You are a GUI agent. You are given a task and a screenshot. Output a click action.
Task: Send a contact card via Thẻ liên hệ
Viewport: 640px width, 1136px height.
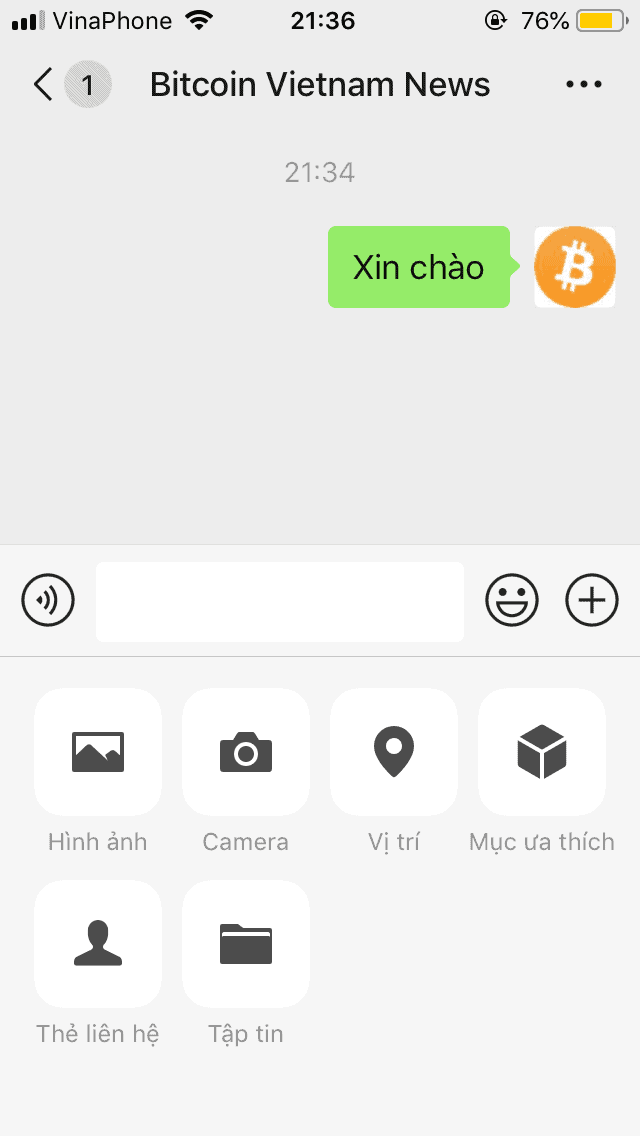click(x=98, y=944)
